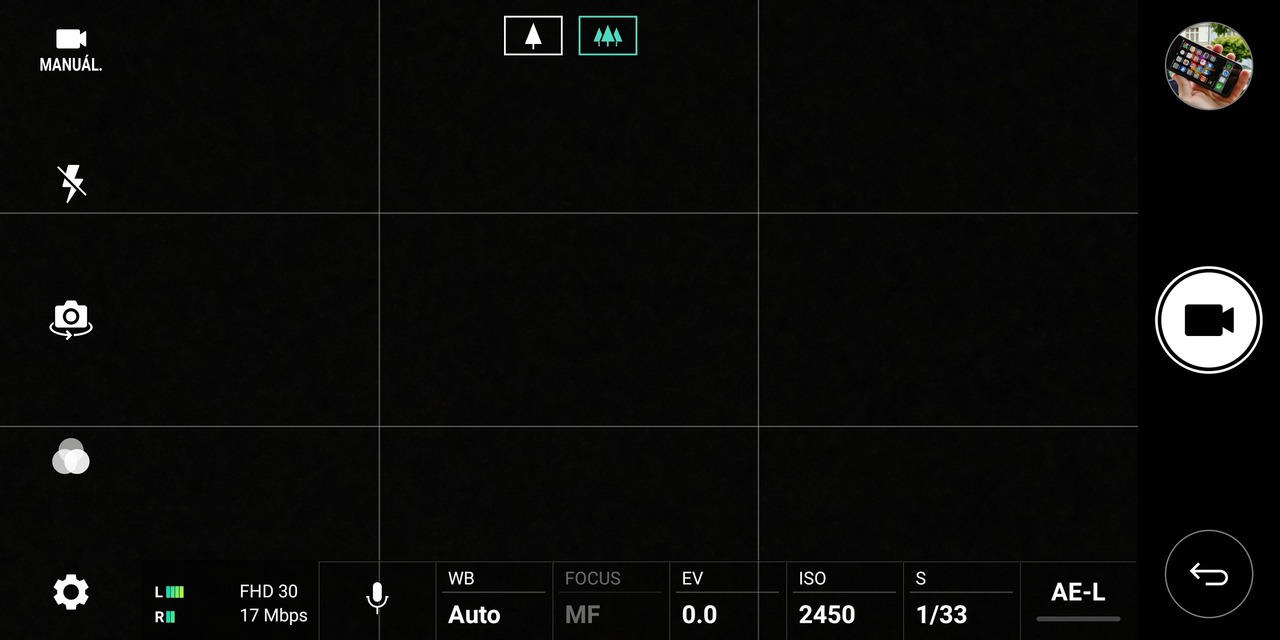Open the color filter effects
The width and height of the screenshot is (1280, 640).
click(71, 457)
